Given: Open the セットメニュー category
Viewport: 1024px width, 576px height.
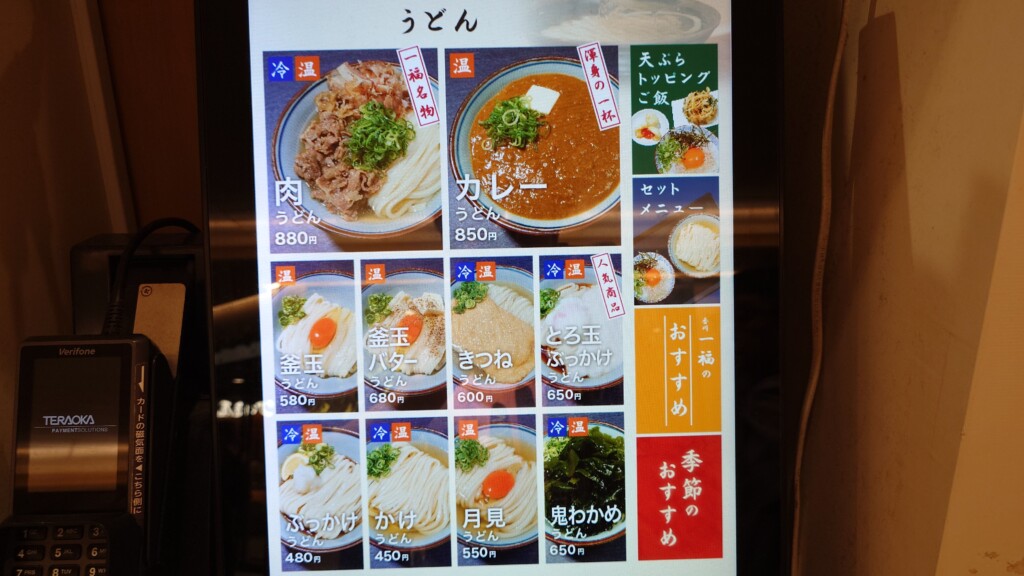Looking at the screenshot, I should pos(675,240).
